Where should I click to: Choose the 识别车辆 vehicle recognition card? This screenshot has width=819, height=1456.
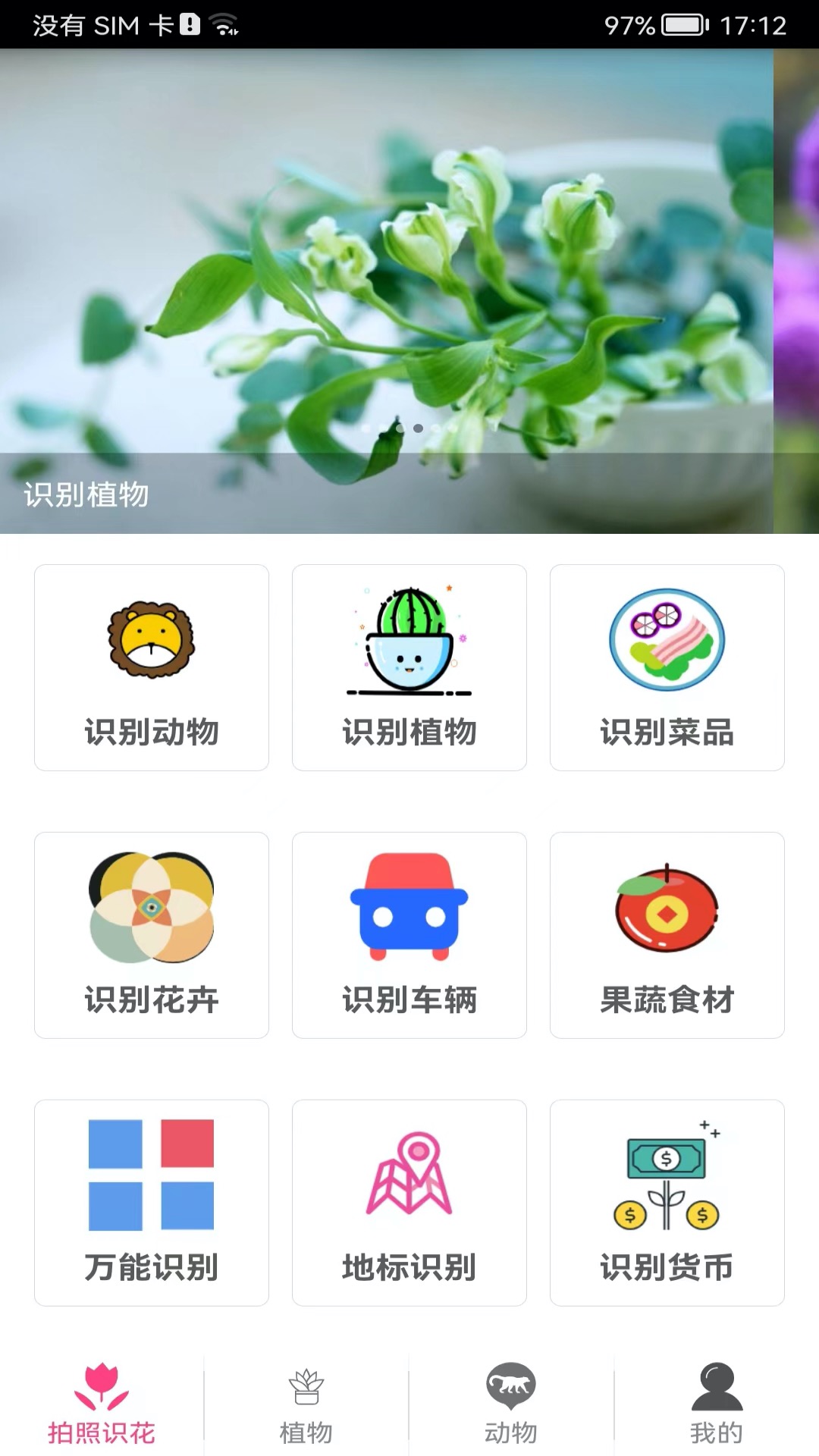[409, 935]
